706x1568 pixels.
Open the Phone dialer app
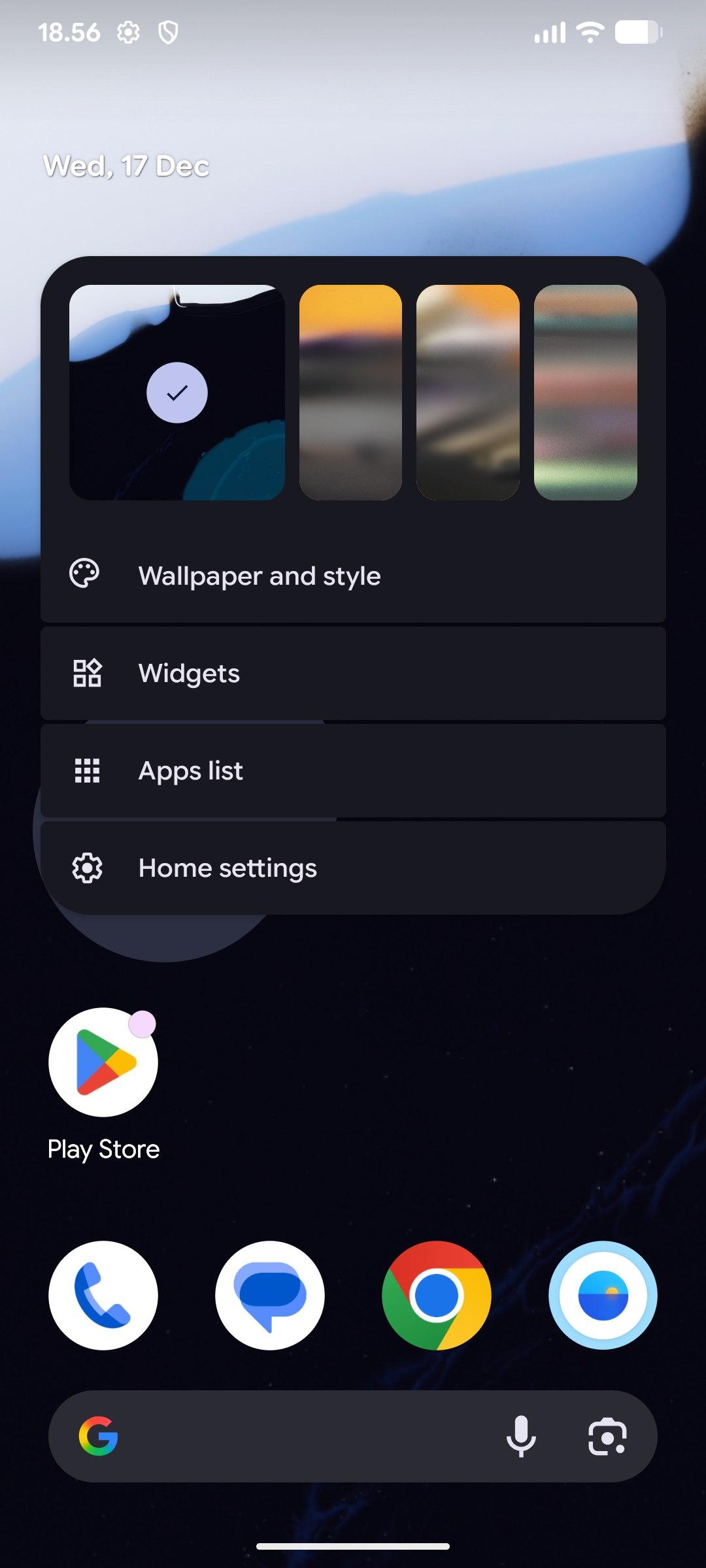pyautogui.click(x=103, y=1295)
